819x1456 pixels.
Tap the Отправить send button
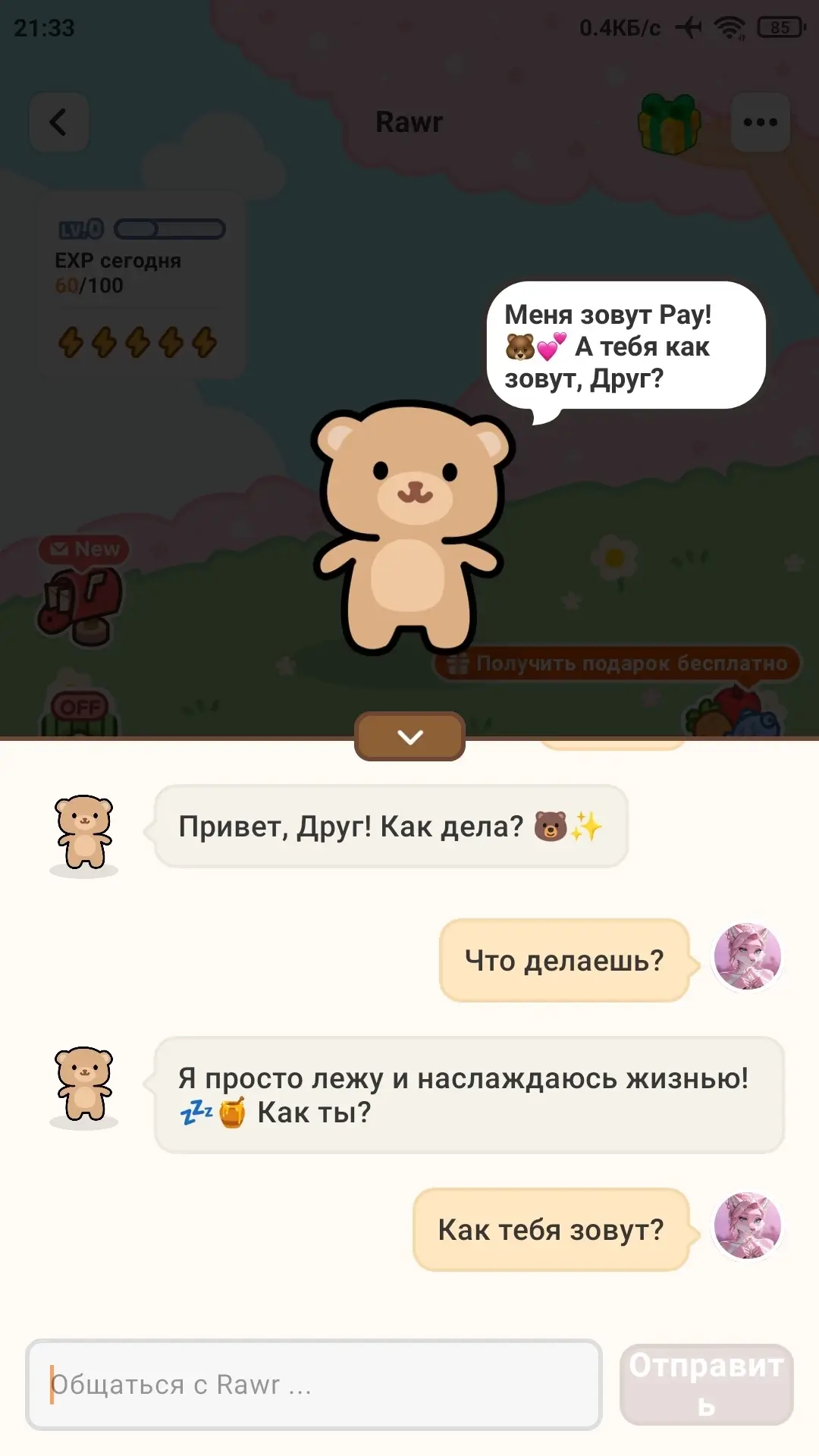(707, 1385)
